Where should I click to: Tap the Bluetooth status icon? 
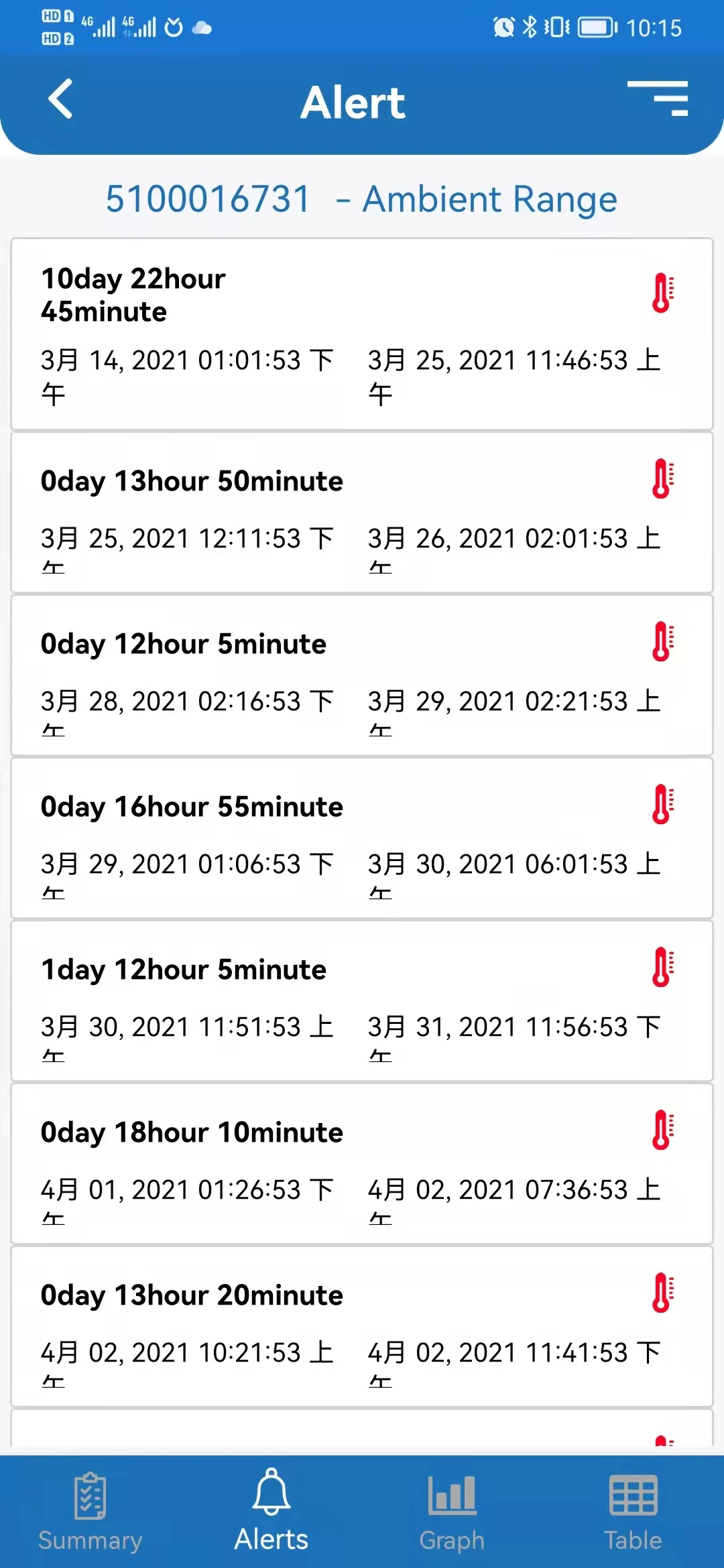click(x=532, y=27)
